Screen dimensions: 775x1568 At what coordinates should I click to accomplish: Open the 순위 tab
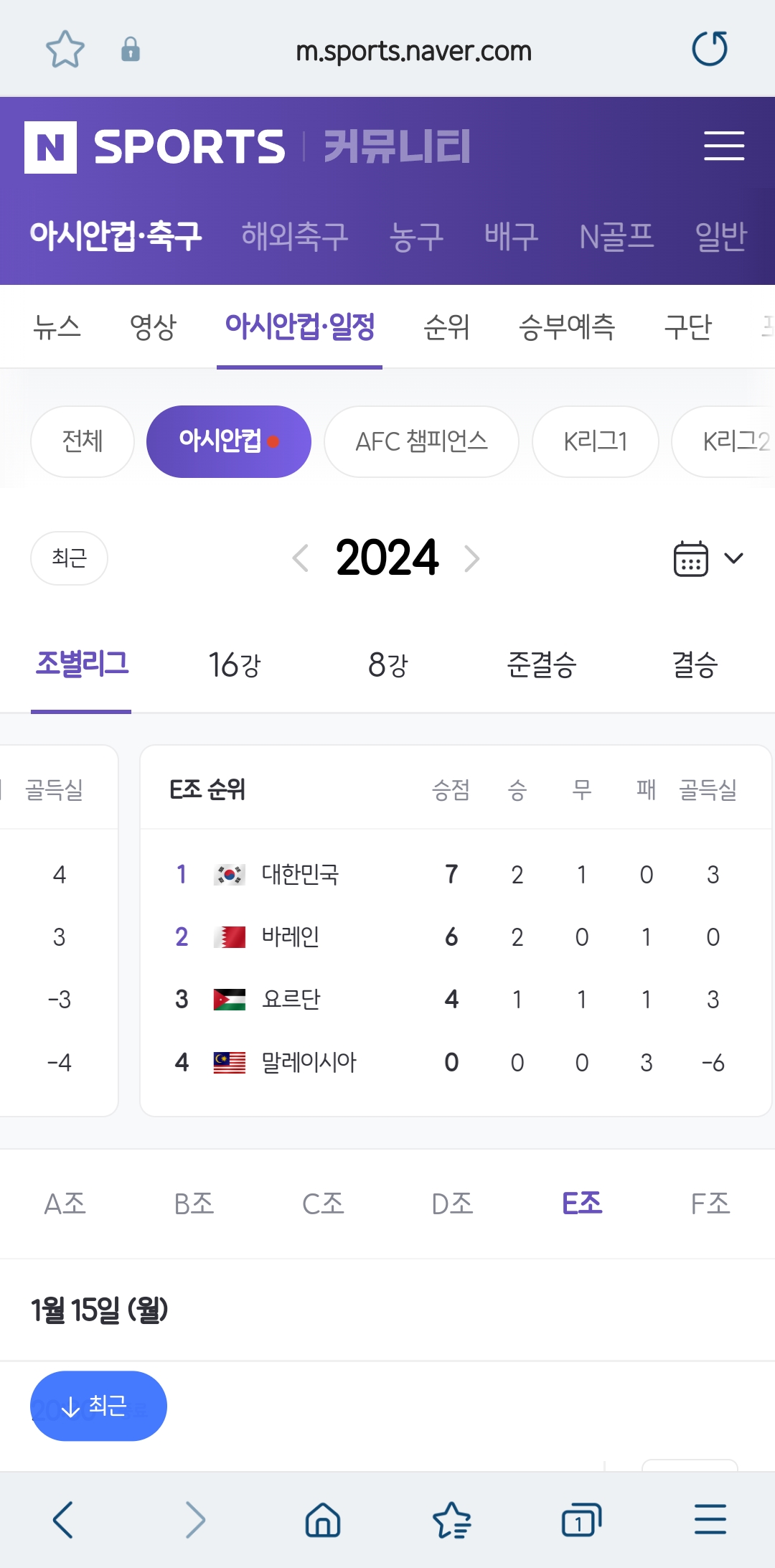point(446,327)
